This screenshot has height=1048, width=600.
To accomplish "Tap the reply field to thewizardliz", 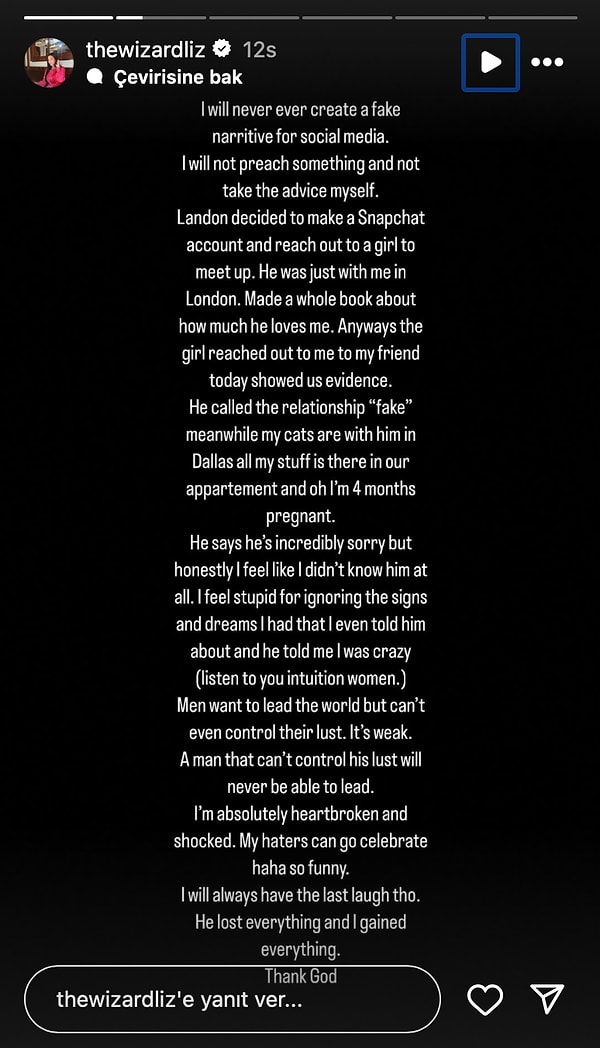I will pyautogui.click(x=232, y=999).
